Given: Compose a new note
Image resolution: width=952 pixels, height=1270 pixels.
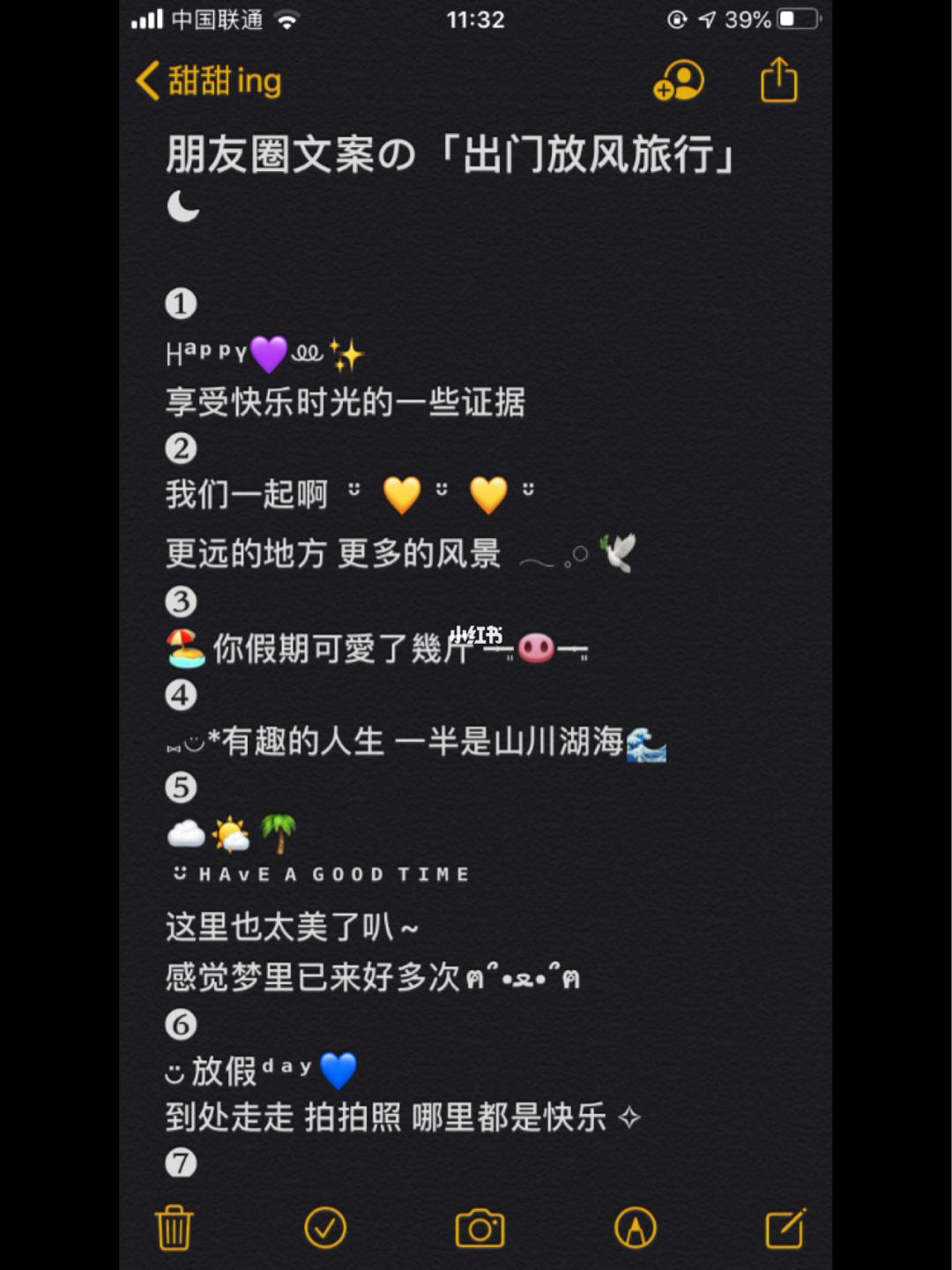Looking at the screenshot, I should [x=785, y=1228].
